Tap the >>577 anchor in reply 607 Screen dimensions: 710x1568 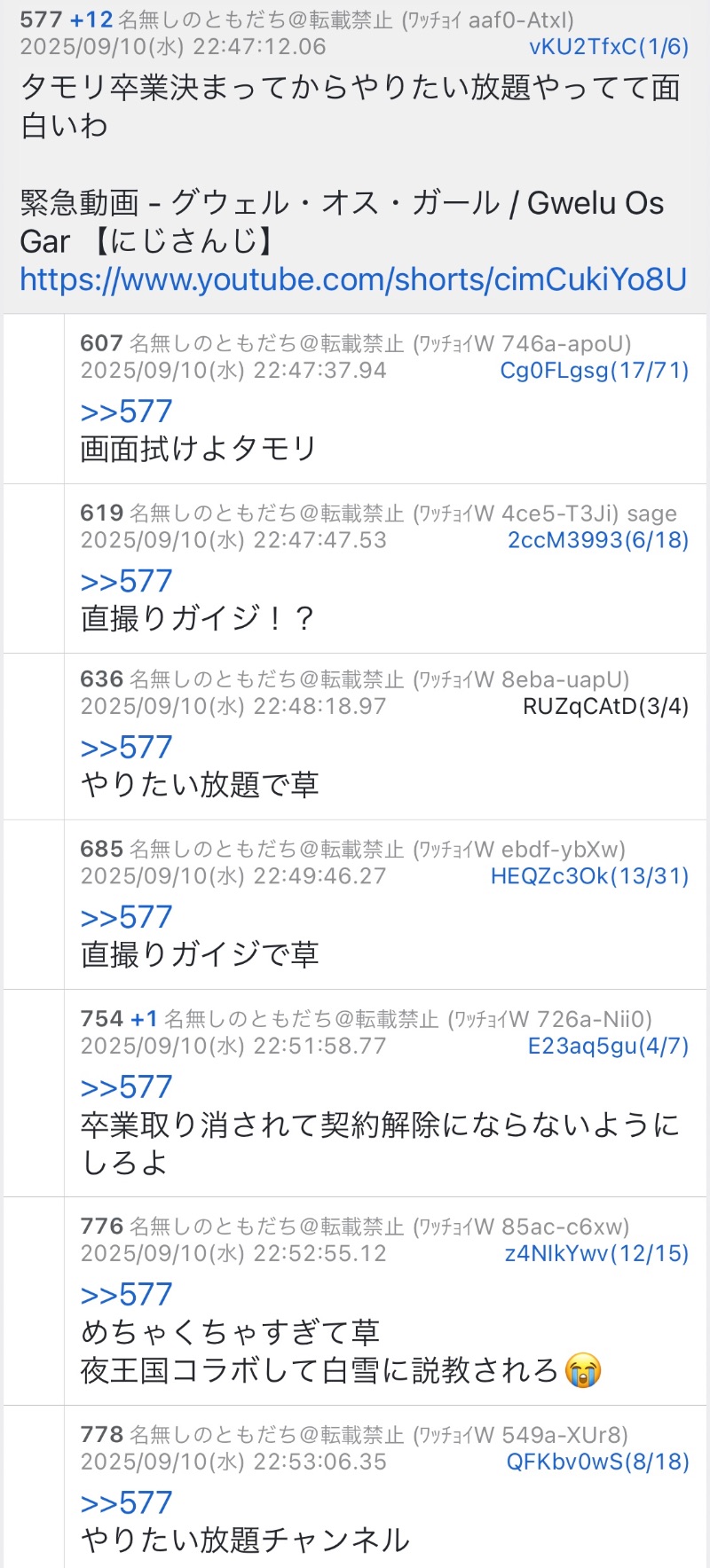tap(126, 412)
